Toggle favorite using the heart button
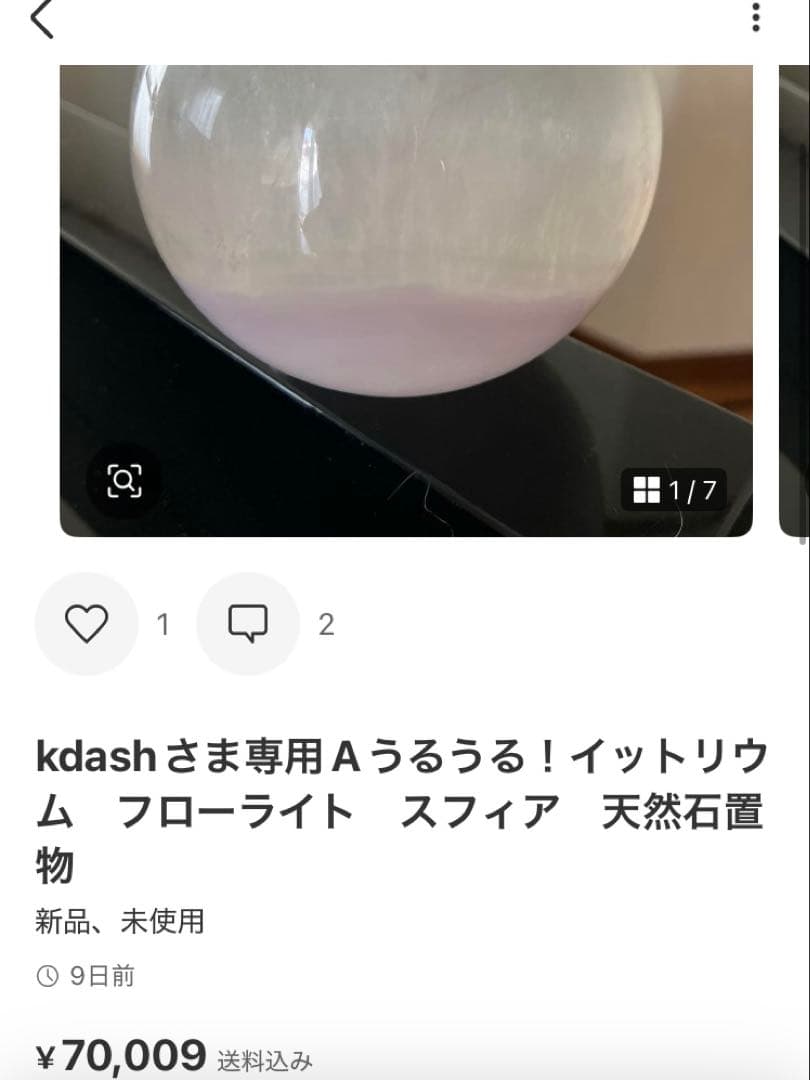The width and height of the screenshot is (810, 1080). click(88, 623)
